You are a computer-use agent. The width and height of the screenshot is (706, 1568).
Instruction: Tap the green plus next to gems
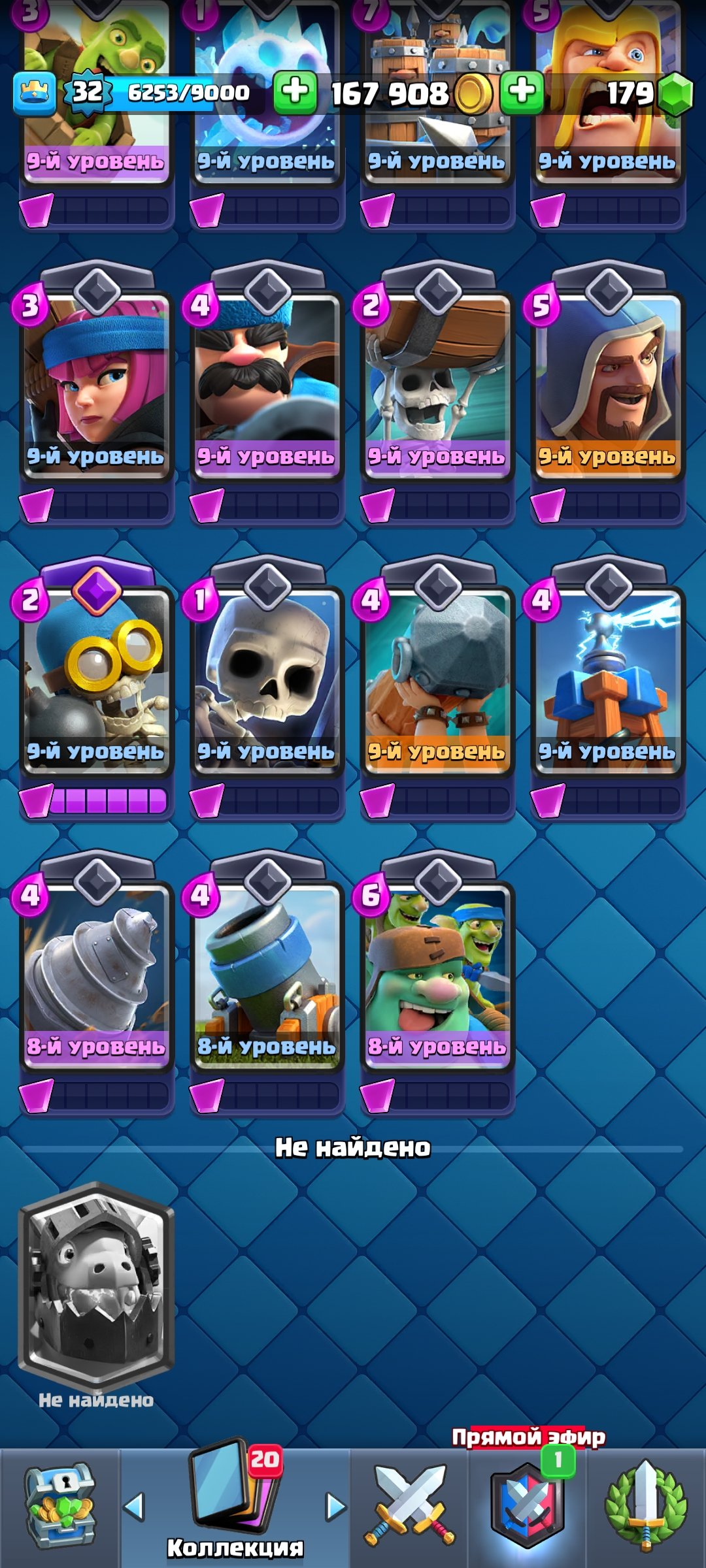tap(522, 91)
